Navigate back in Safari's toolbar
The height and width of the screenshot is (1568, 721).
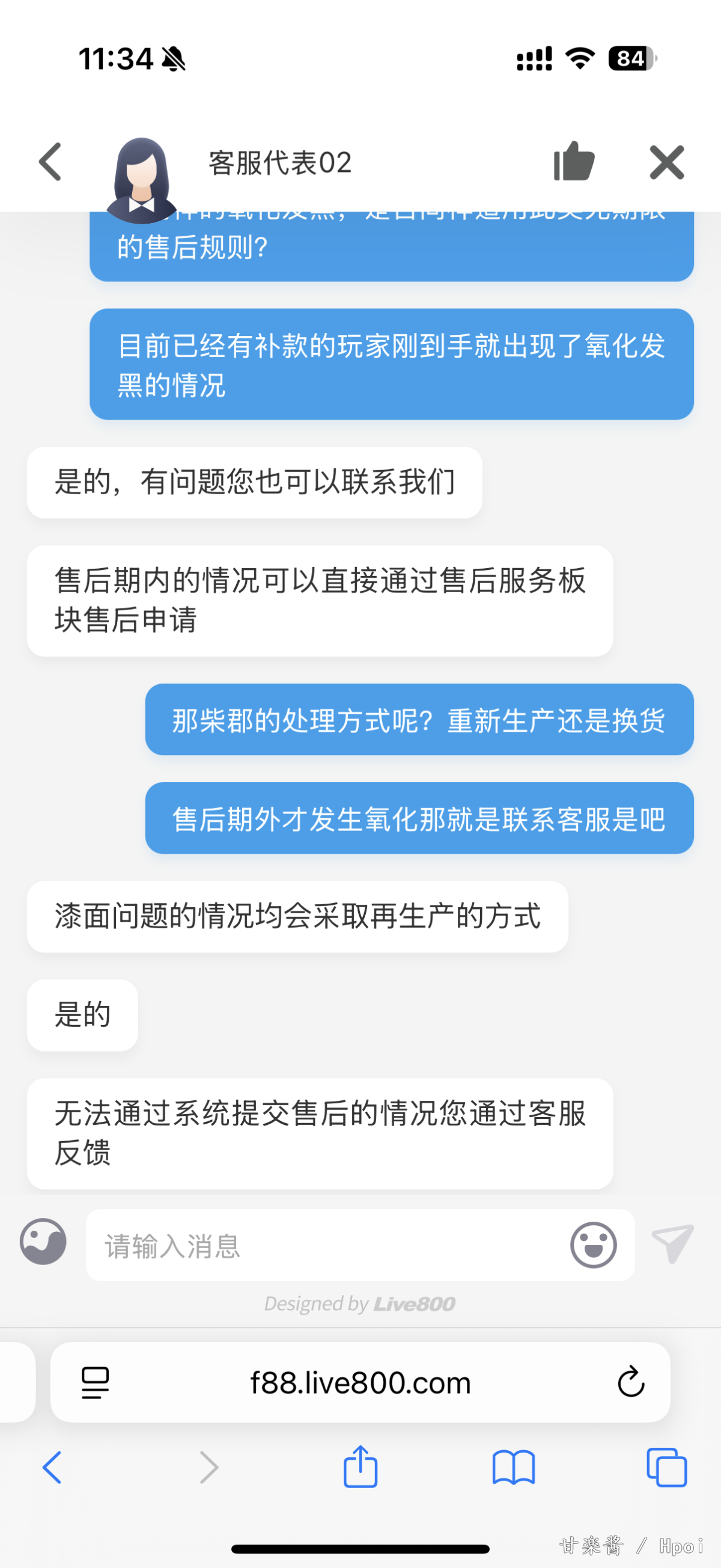(x=52, y=1468)
